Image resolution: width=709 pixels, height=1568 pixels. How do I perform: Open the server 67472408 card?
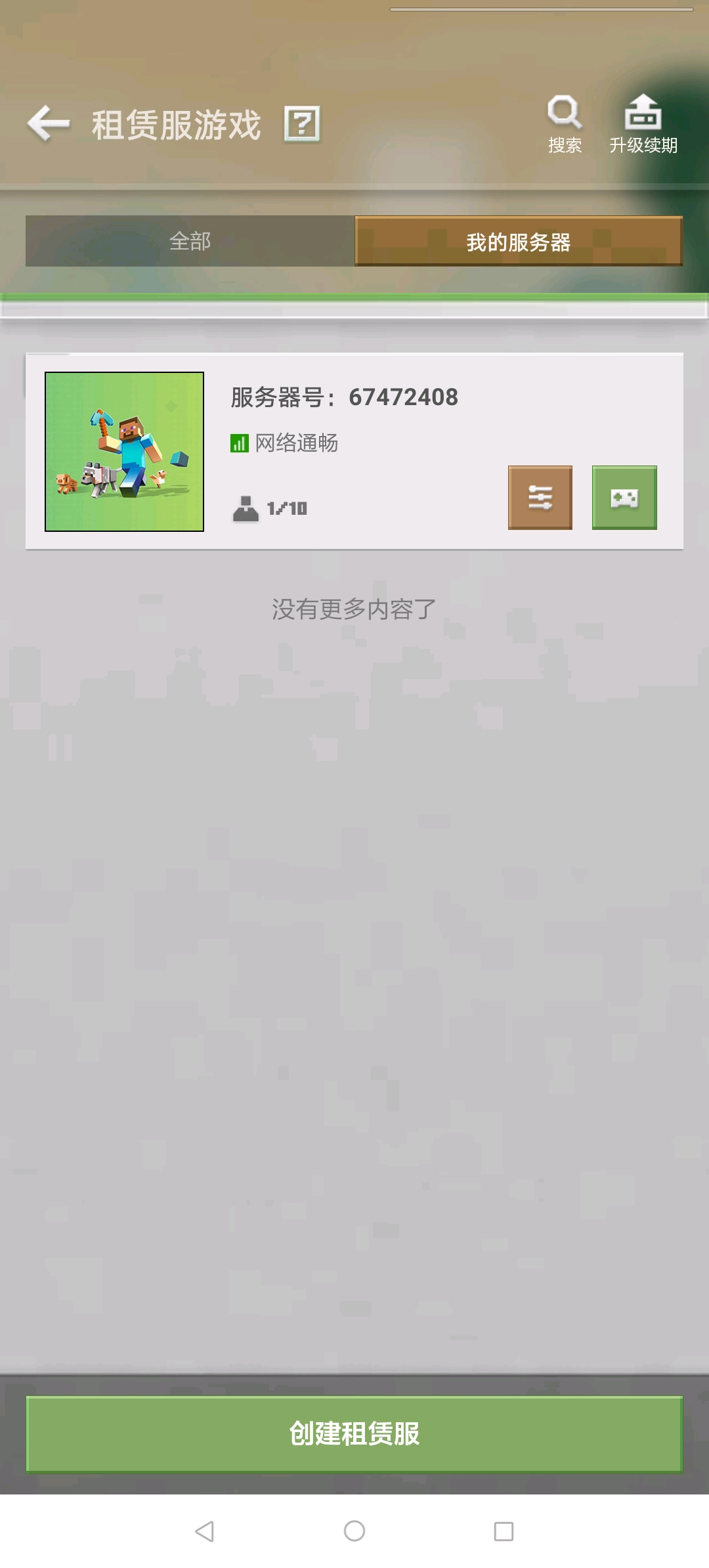pos(354,451)
